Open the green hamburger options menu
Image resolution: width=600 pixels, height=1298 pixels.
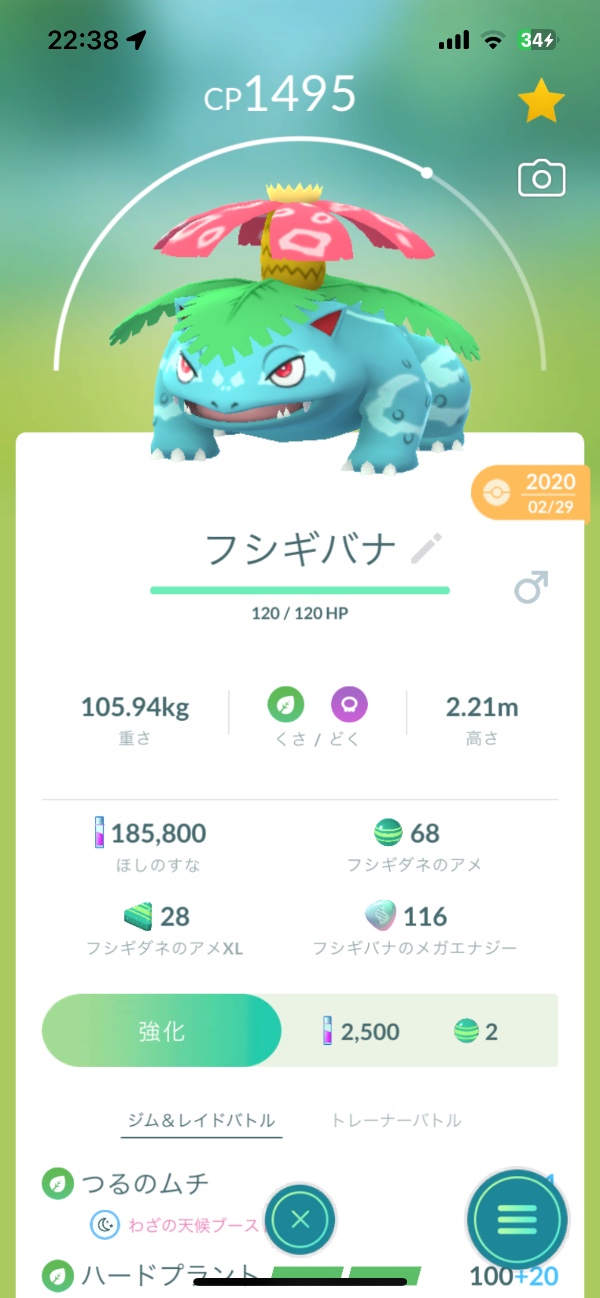click(x=517, y=1219)
